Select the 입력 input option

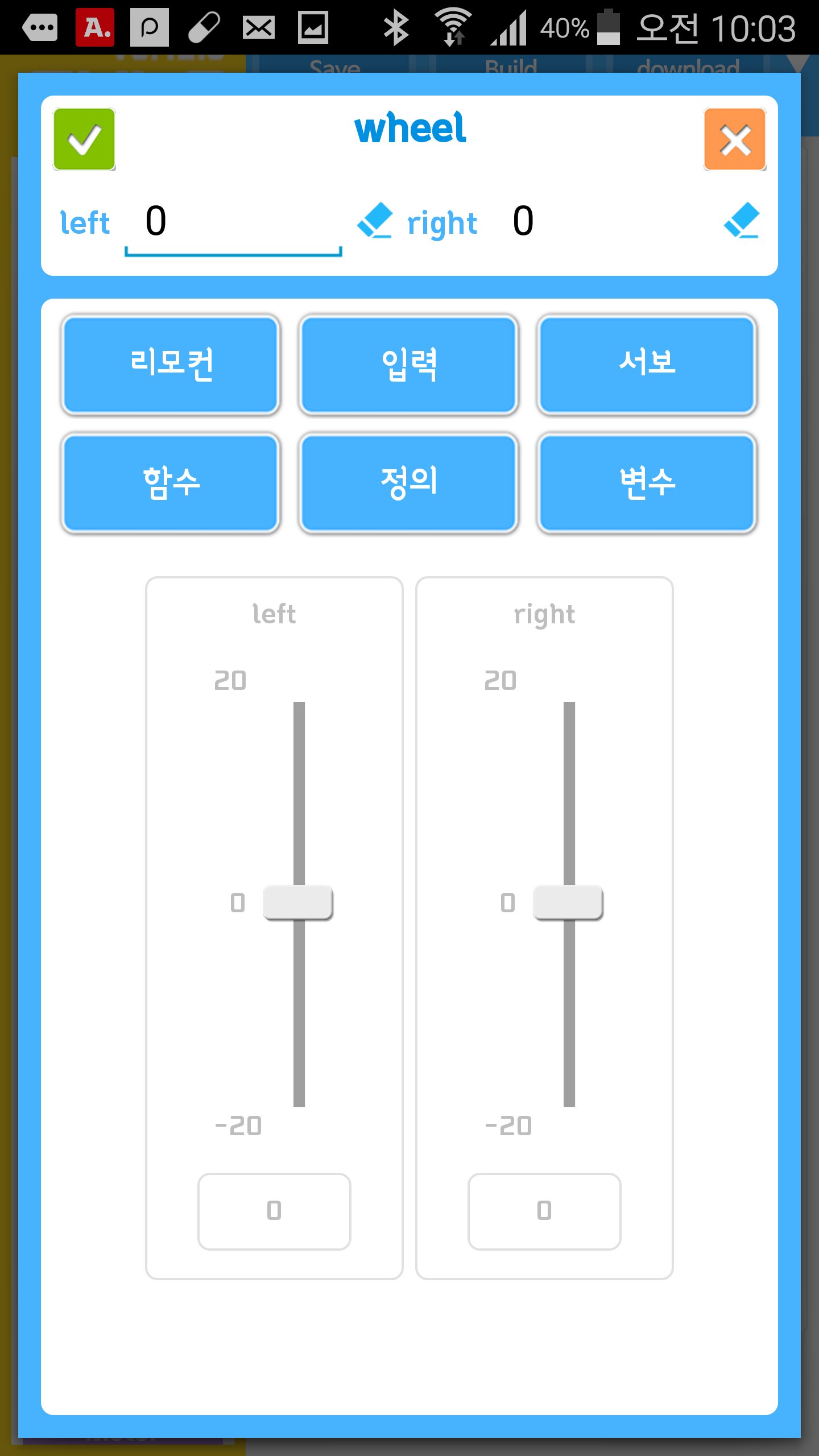pyautogui.click(x=409, y=366)
